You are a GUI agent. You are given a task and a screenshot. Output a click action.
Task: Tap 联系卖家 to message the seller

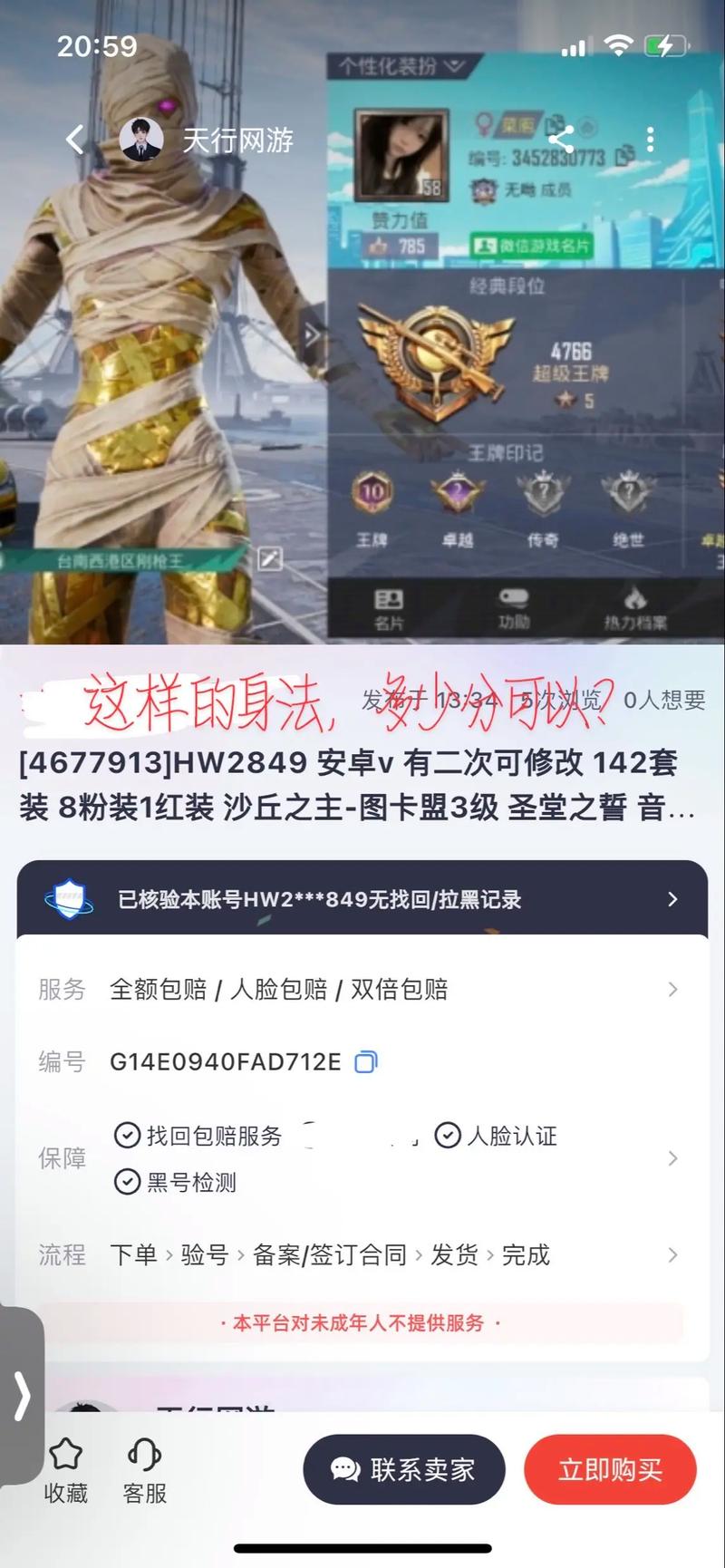point(403,1469)
